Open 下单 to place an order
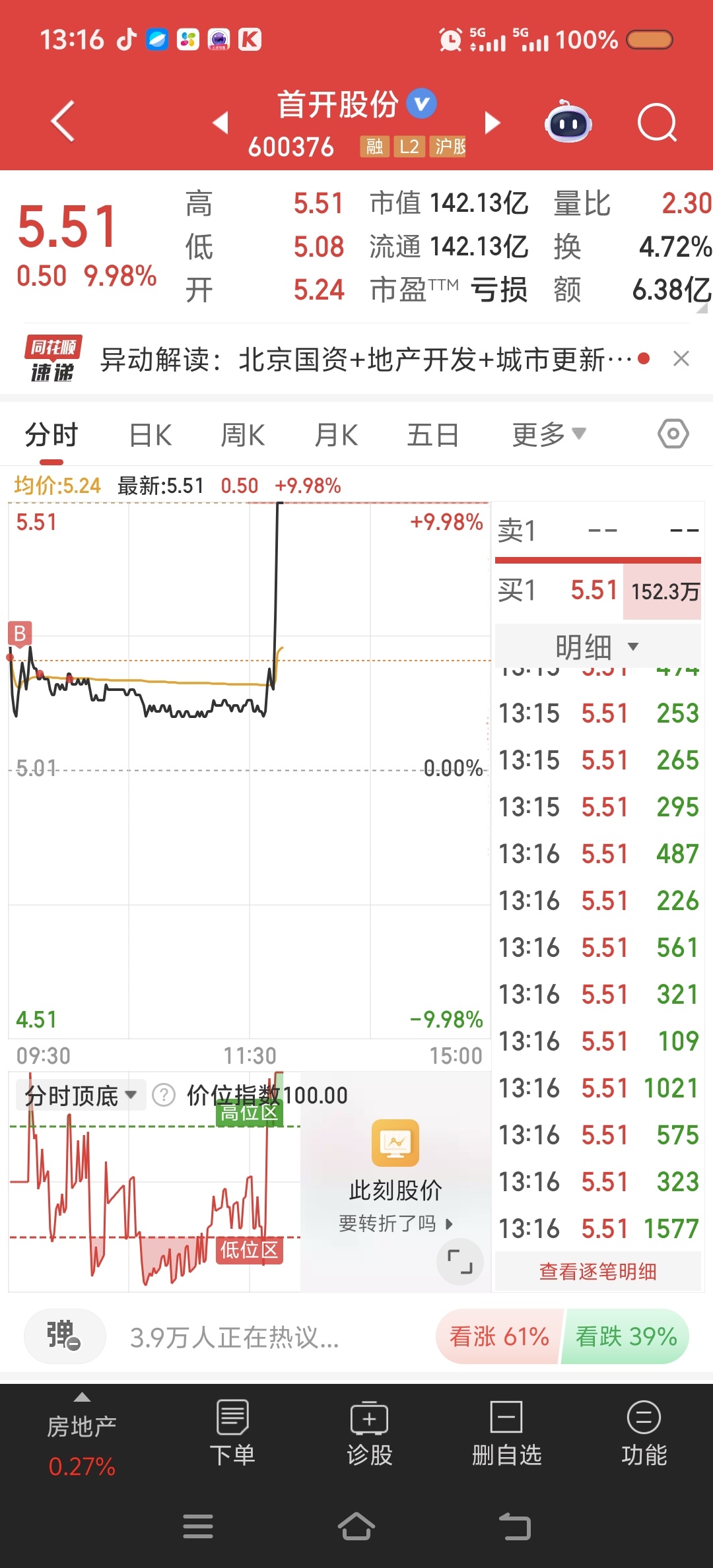This screenshot has height=1568, width=713. pos(232,1431)
